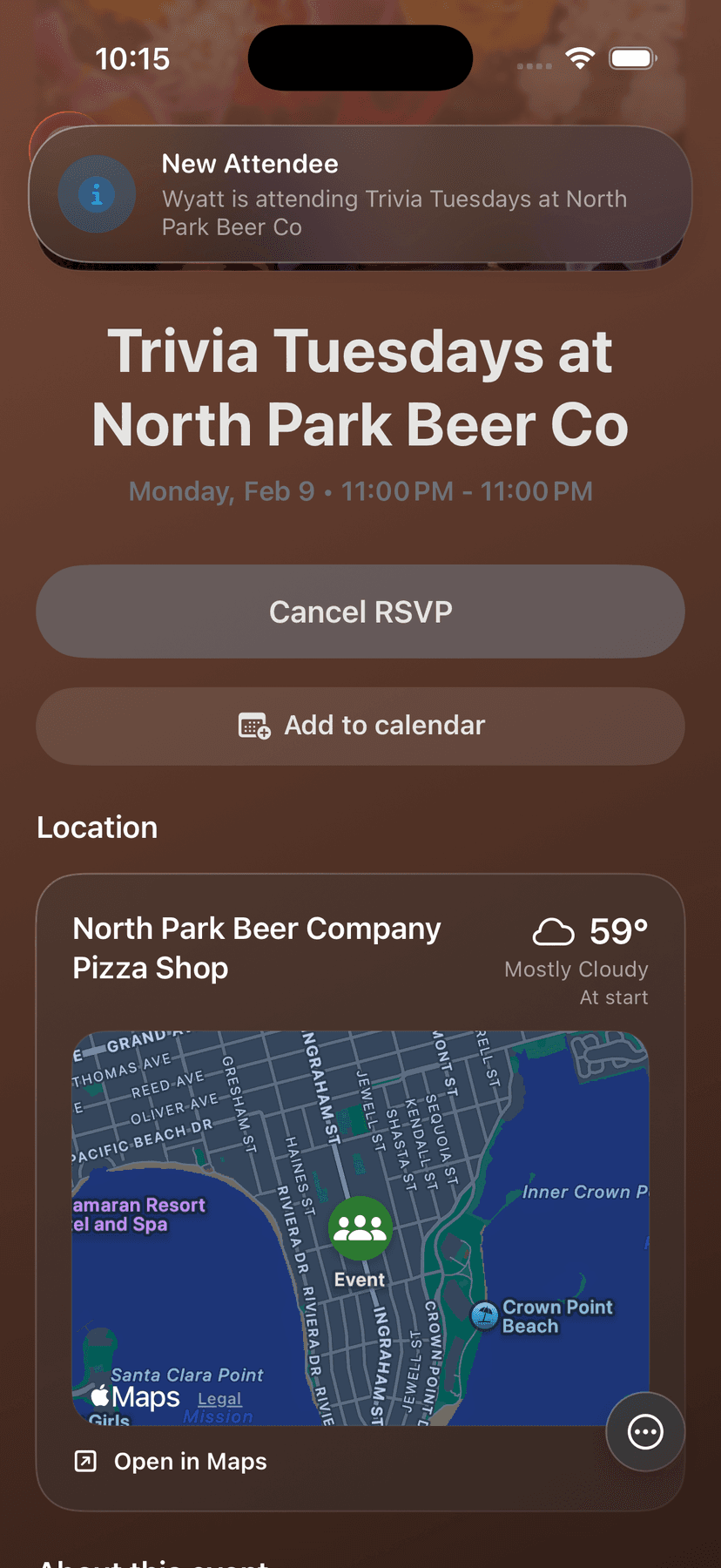The height and width of the screenshot is (1568, 721).
Task: Open the New Attendee notification banner
Action: coord(360,194)
